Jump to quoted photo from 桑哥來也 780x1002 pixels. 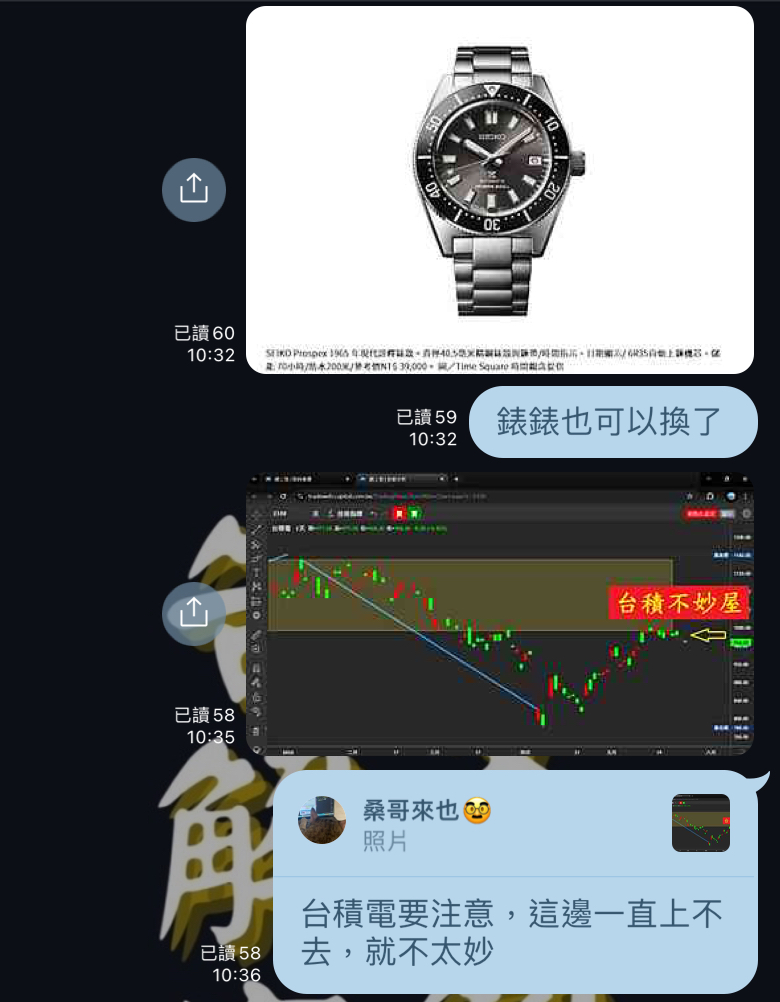pyautogui.click(x=700, y=823)
